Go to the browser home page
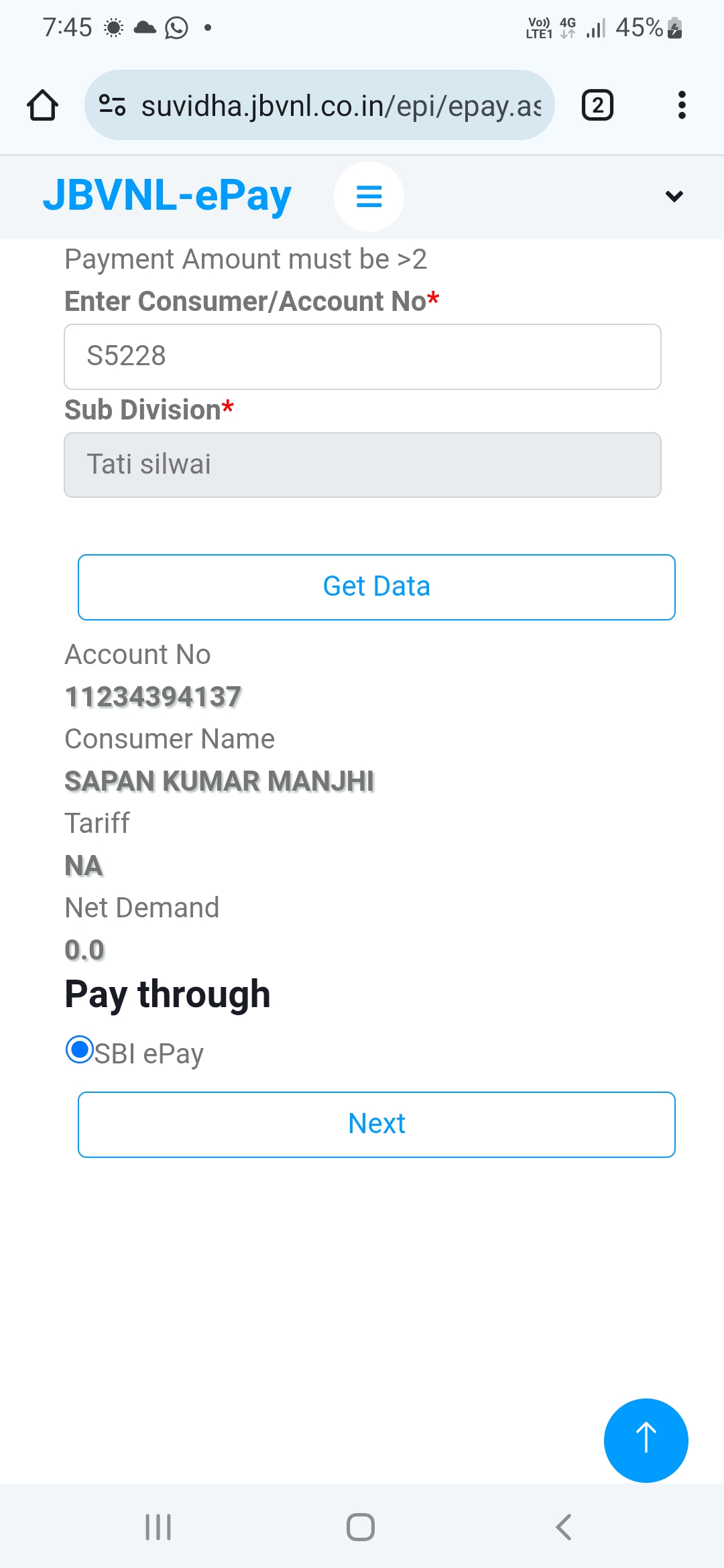 click(42, 106)
